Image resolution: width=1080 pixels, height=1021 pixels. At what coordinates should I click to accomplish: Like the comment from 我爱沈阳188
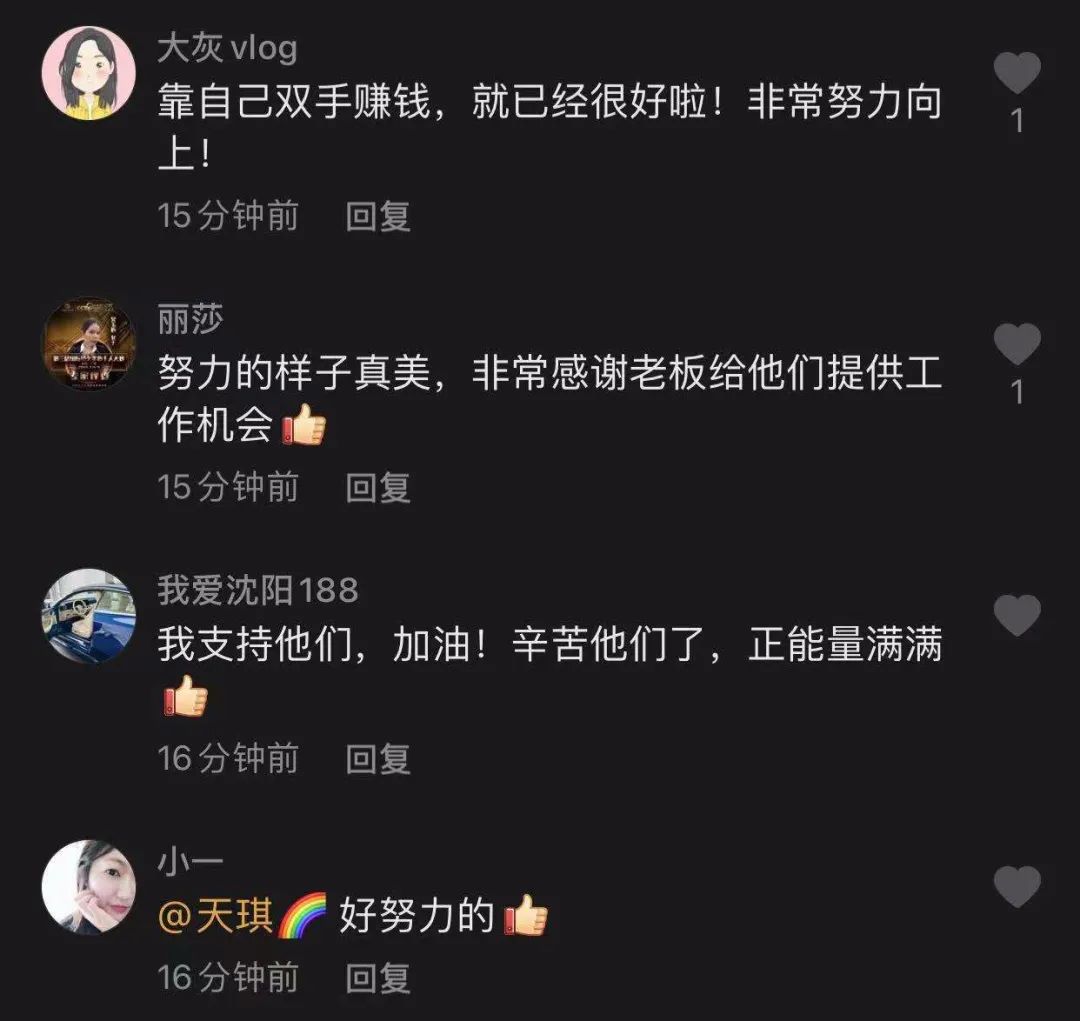1017,616
